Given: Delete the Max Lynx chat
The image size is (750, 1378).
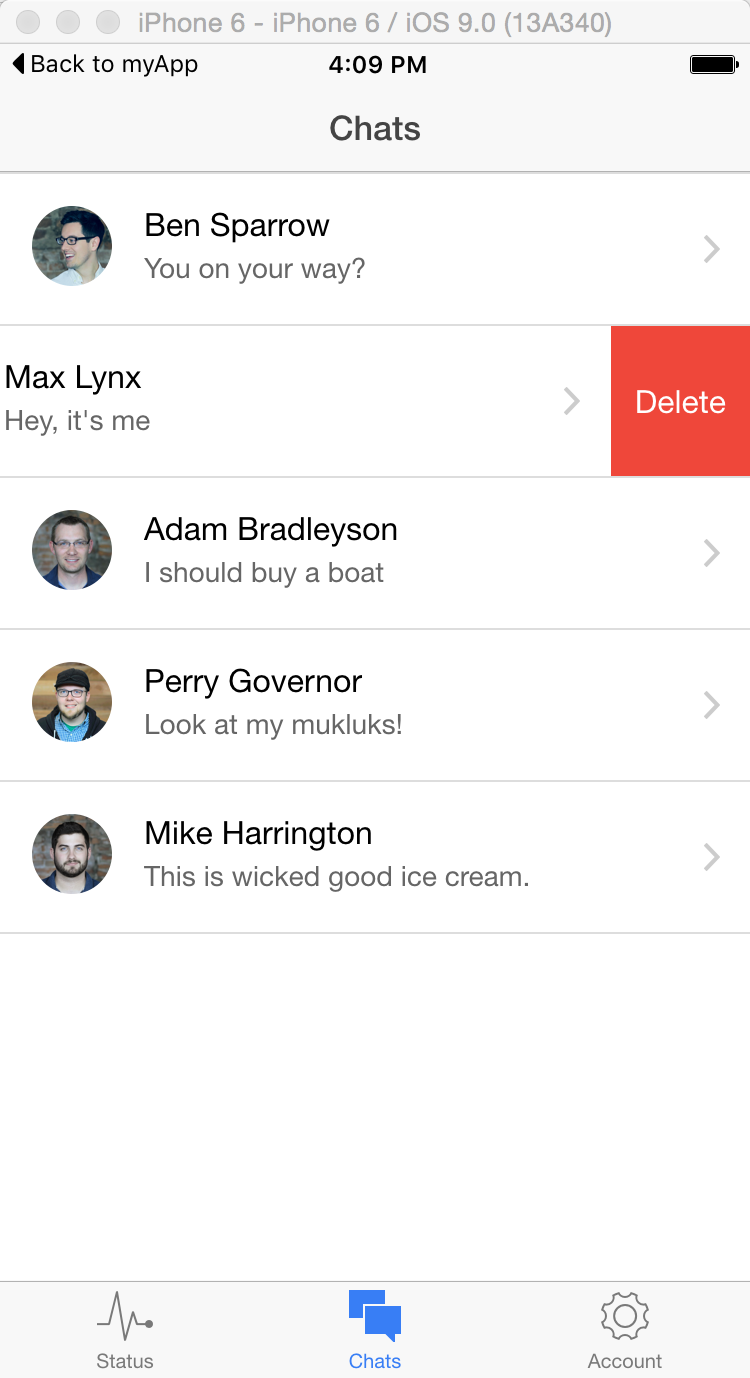Looking at the screenshot, I should [680, 401].
